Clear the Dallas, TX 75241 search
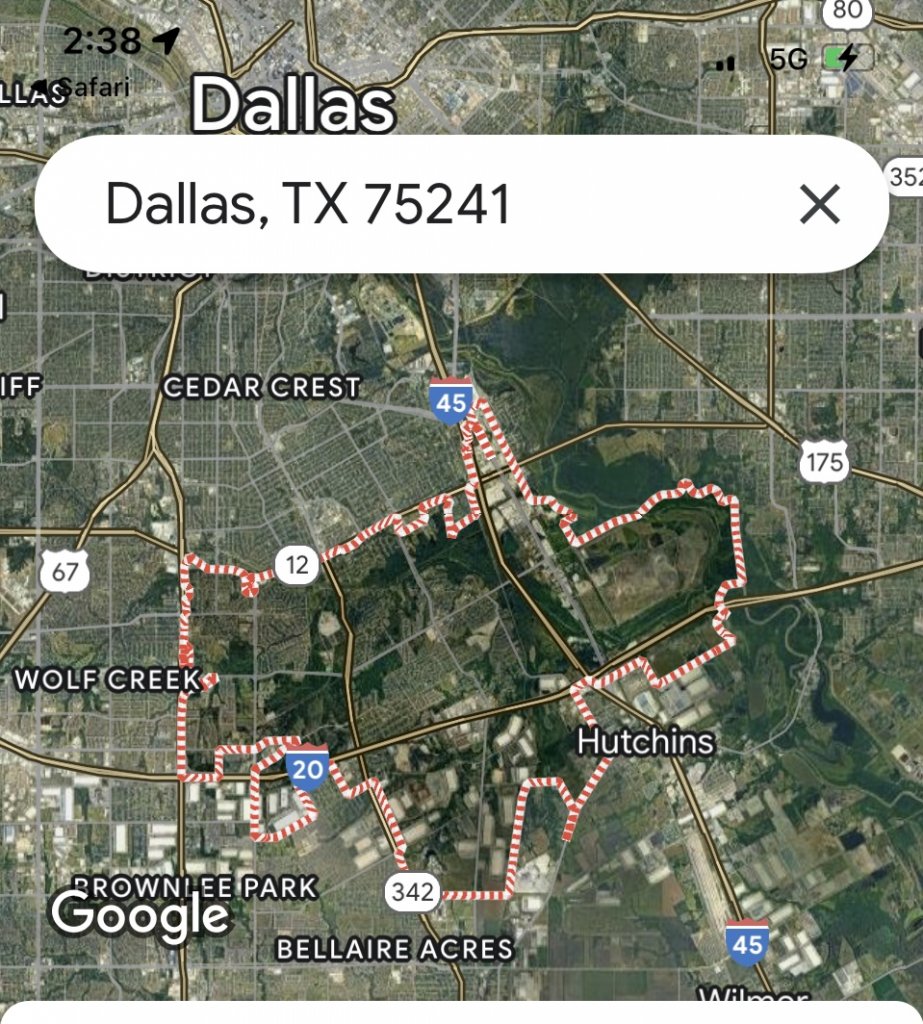The width and height of the screenshot is (923, 1024). pyautogui.click(x=819, y=204)
